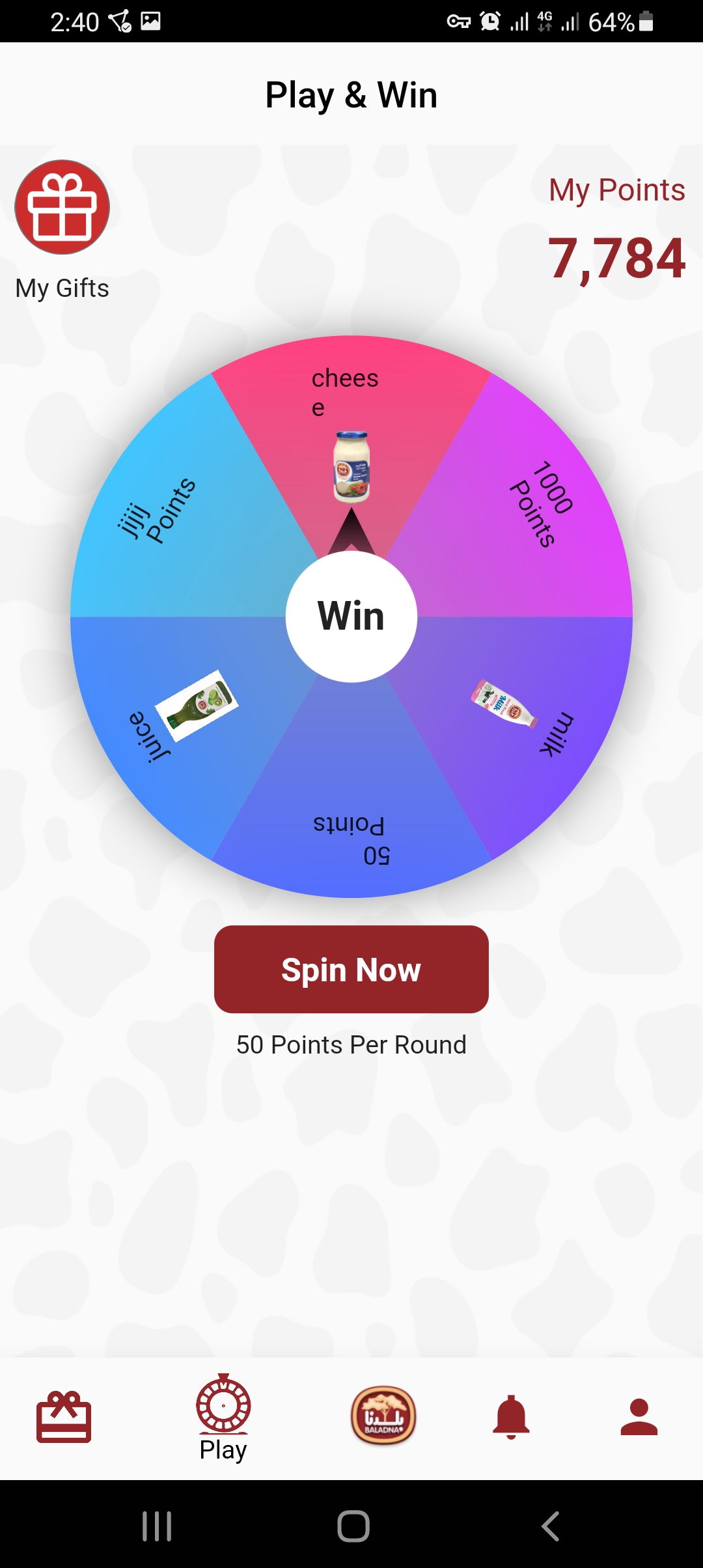Tap the Spin Now button

point(351,969)
